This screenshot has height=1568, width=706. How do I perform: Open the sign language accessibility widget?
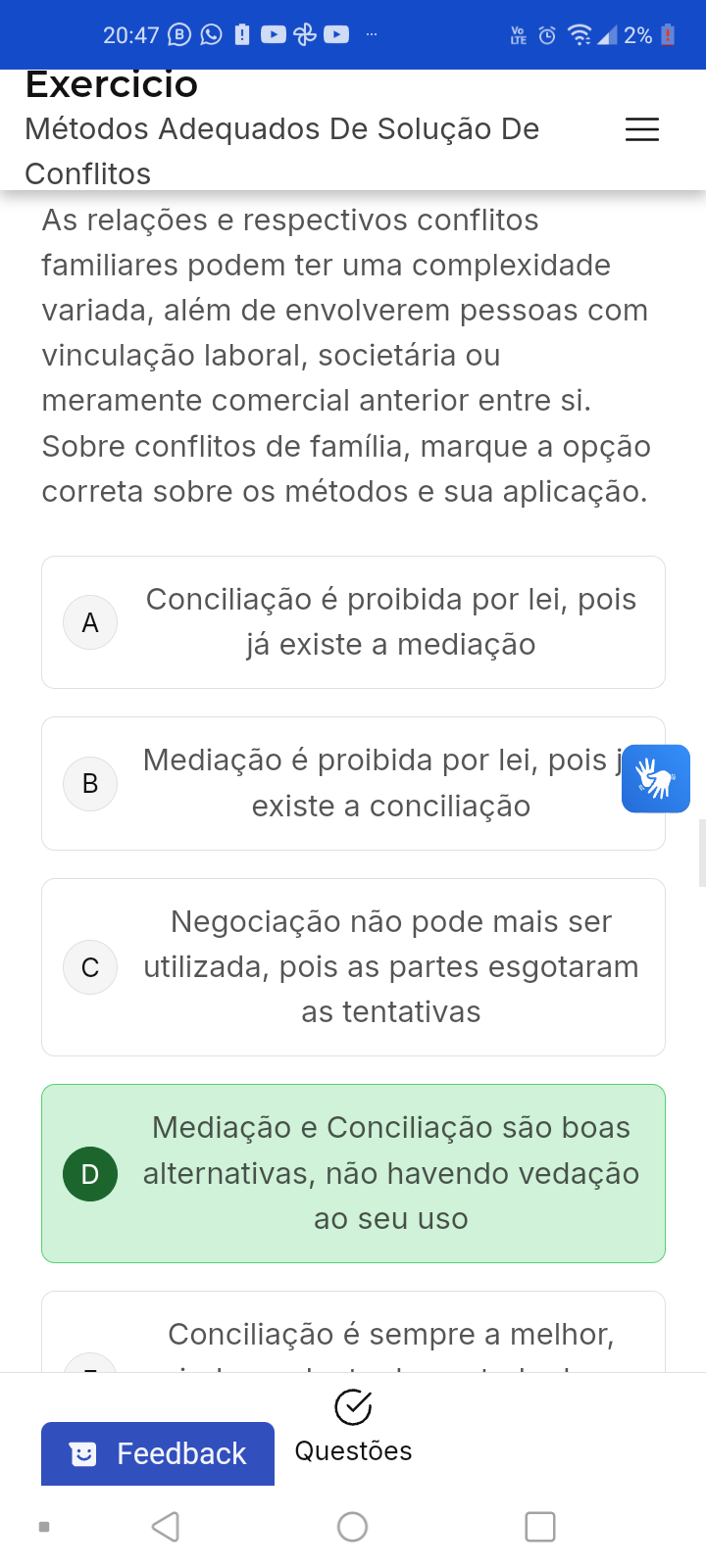[655, 779]
